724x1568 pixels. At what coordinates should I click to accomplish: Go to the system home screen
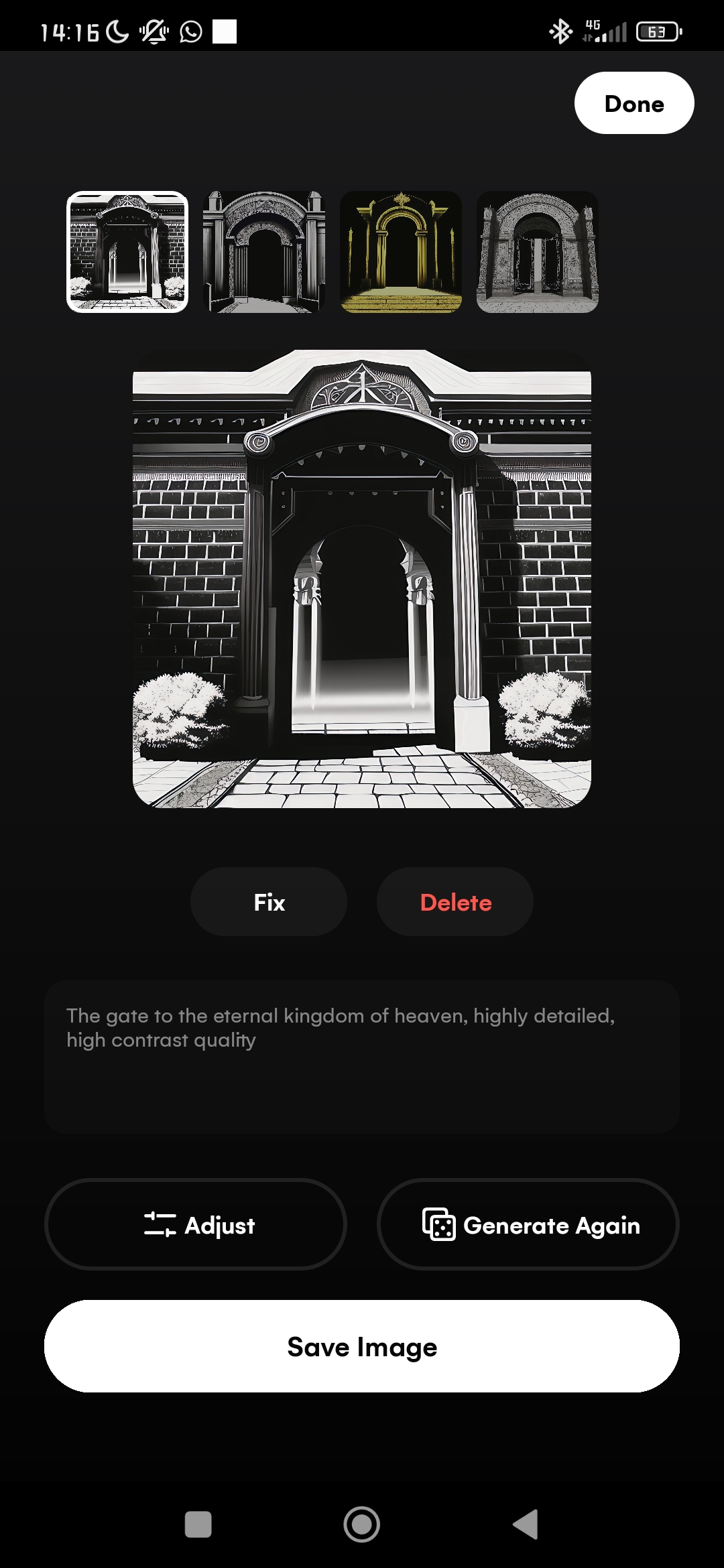click(x=362, y=1524)
